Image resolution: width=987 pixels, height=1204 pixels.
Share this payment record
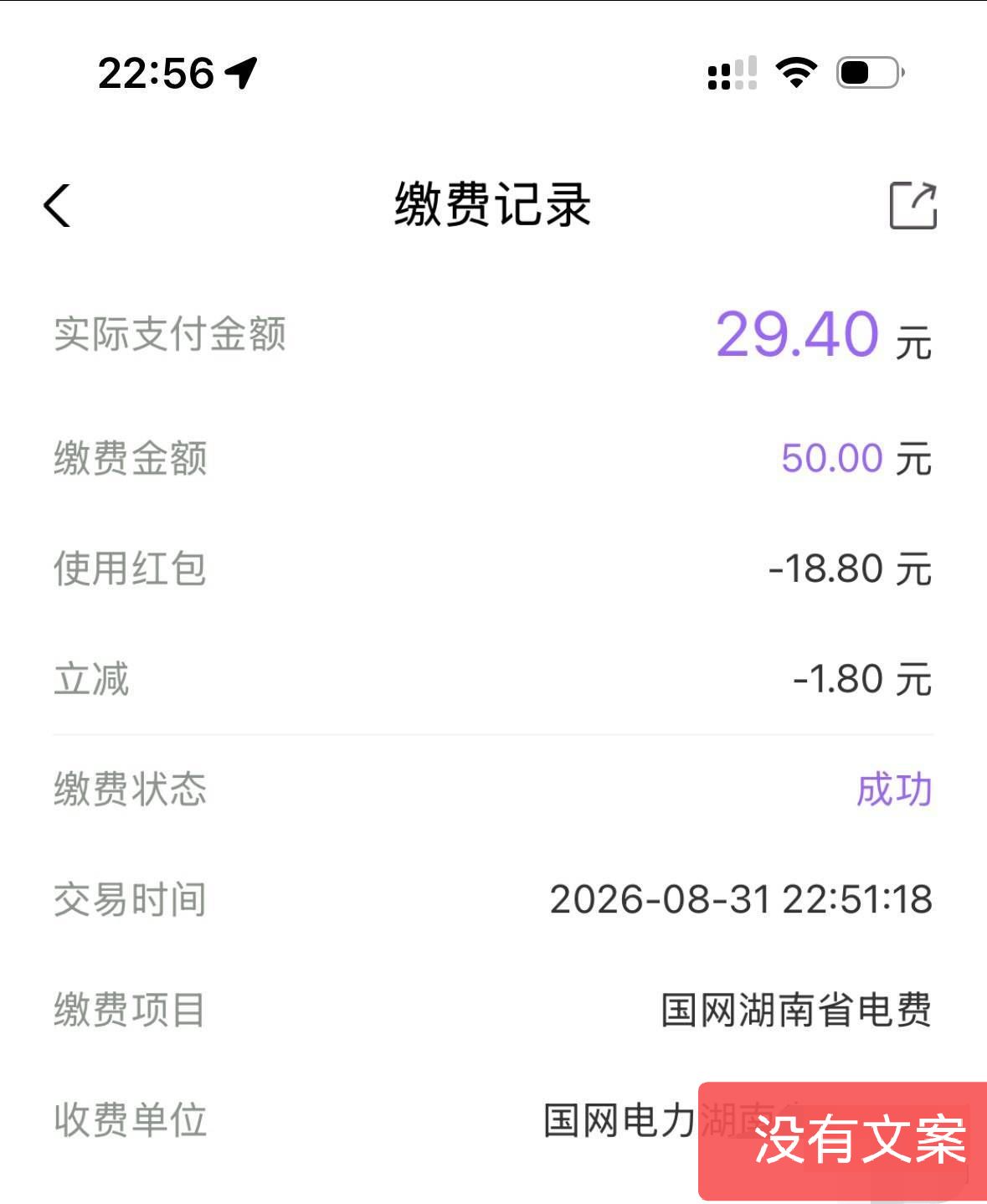912,205
